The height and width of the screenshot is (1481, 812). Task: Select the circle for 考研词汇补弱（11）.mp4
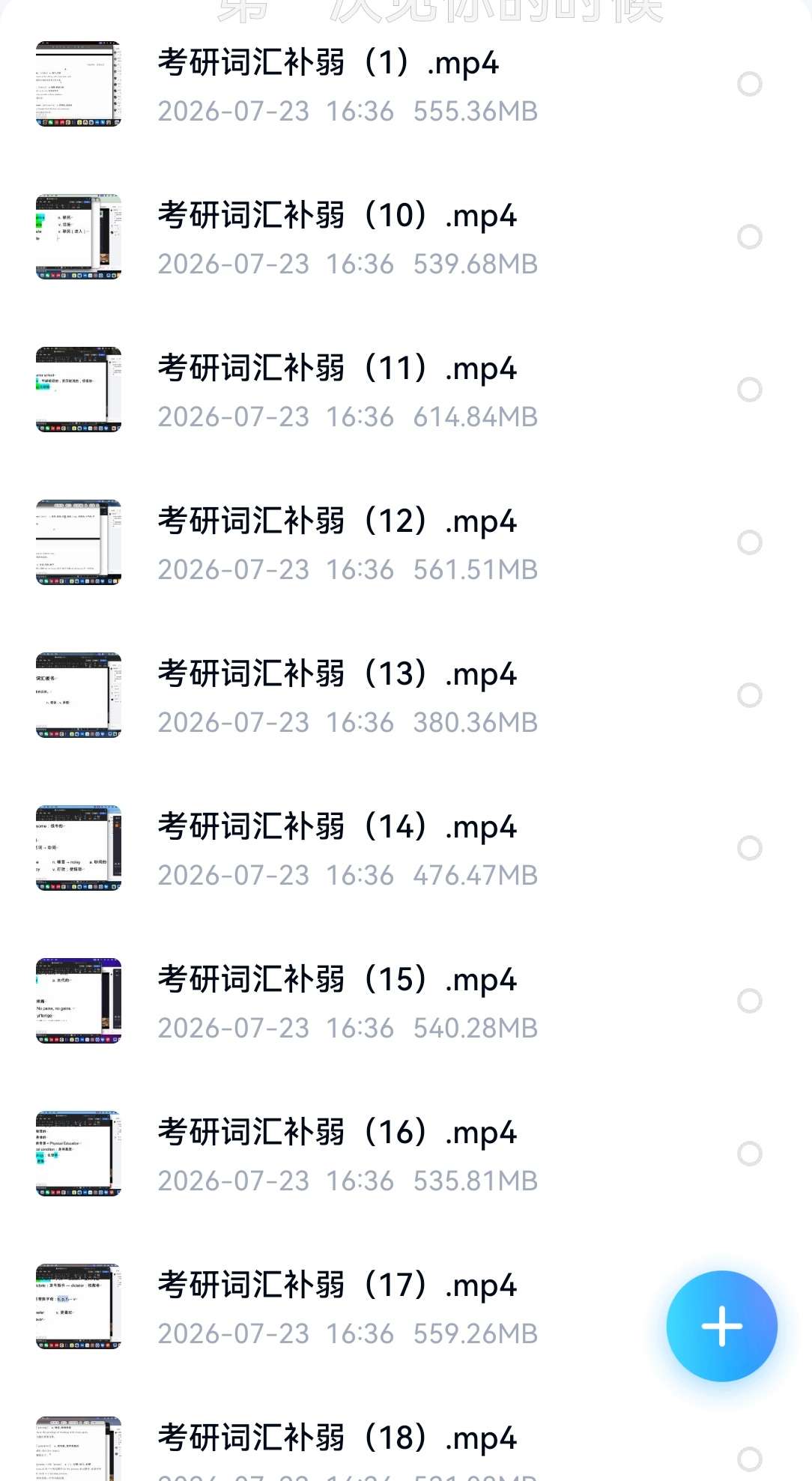point(750,390)
